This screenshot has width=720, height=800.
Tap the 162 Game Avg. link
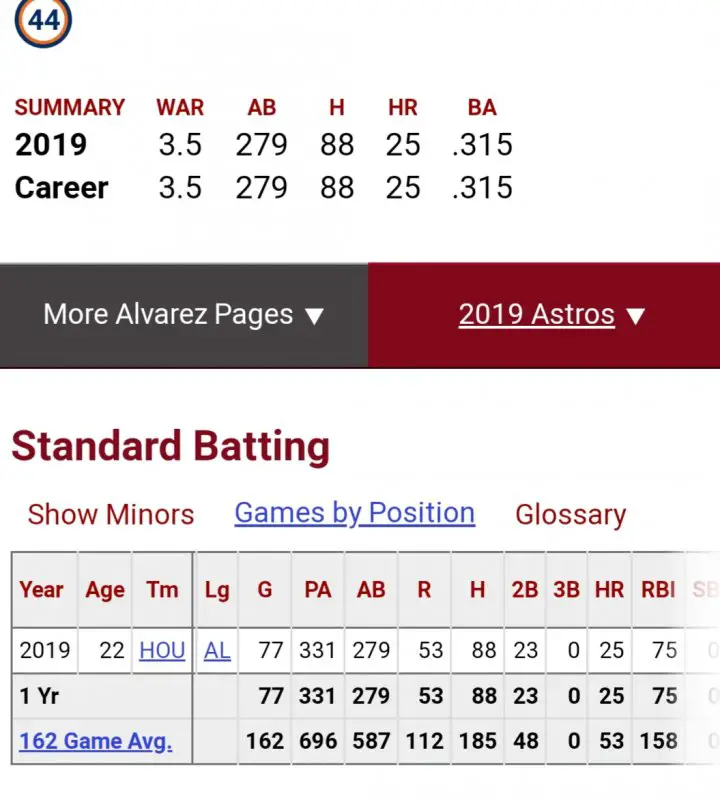point(96,741)
